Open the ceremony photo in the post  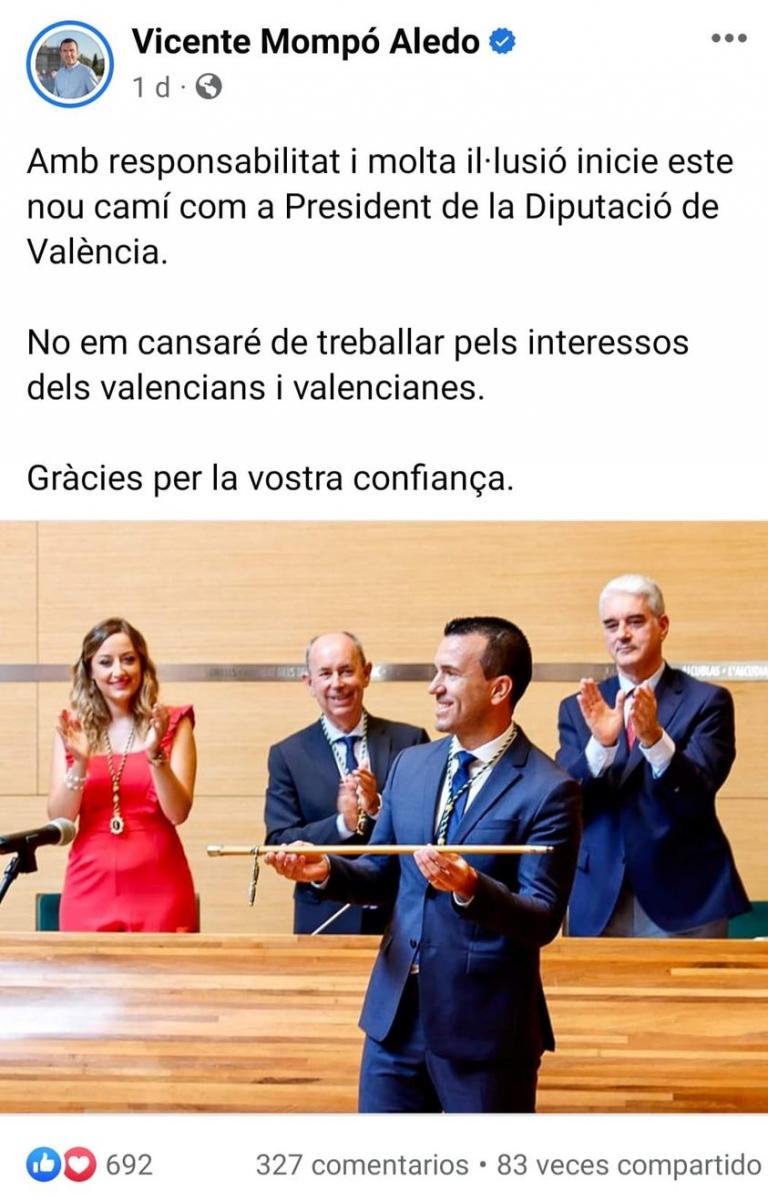384,816
